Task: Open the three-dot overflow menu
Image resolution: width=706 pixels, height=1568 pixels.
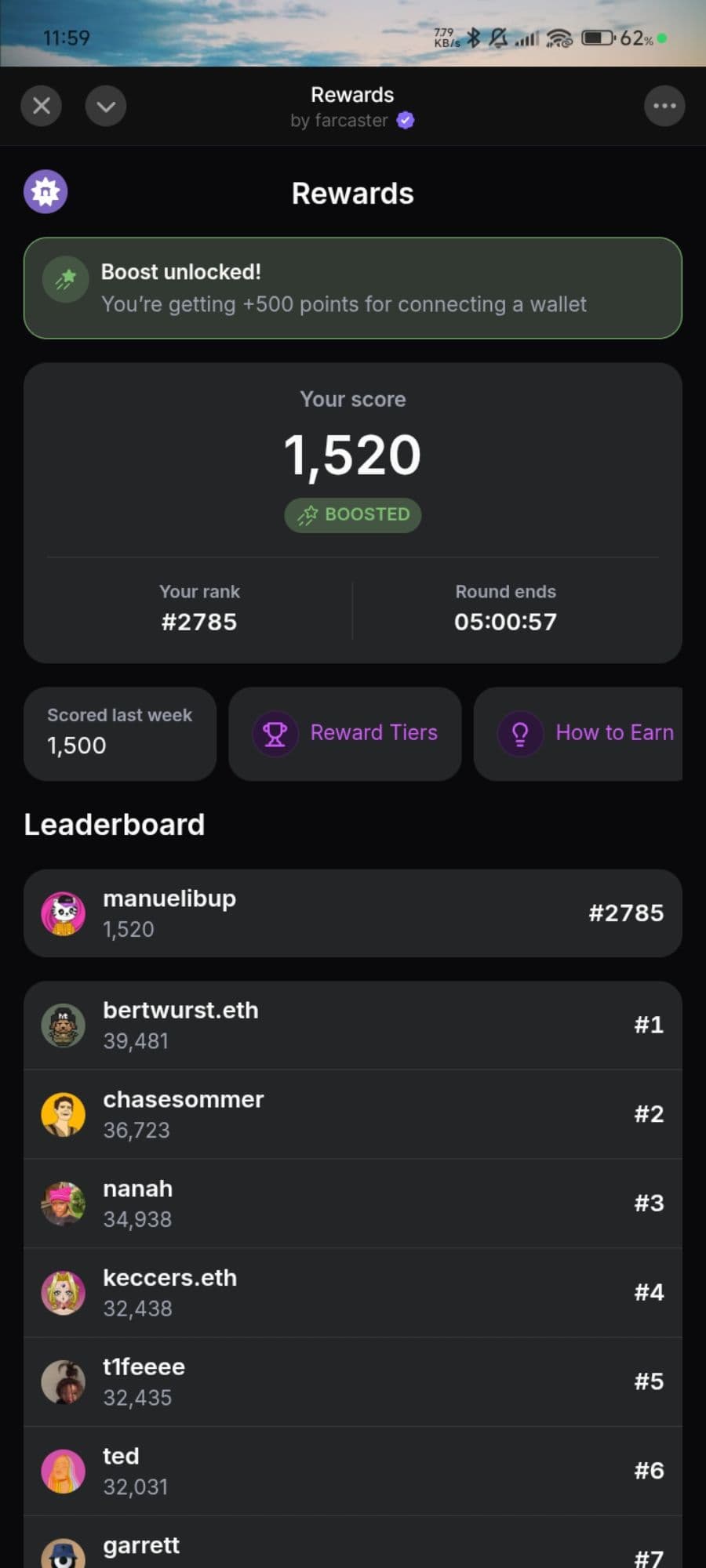Action: (x=664, y=106)
